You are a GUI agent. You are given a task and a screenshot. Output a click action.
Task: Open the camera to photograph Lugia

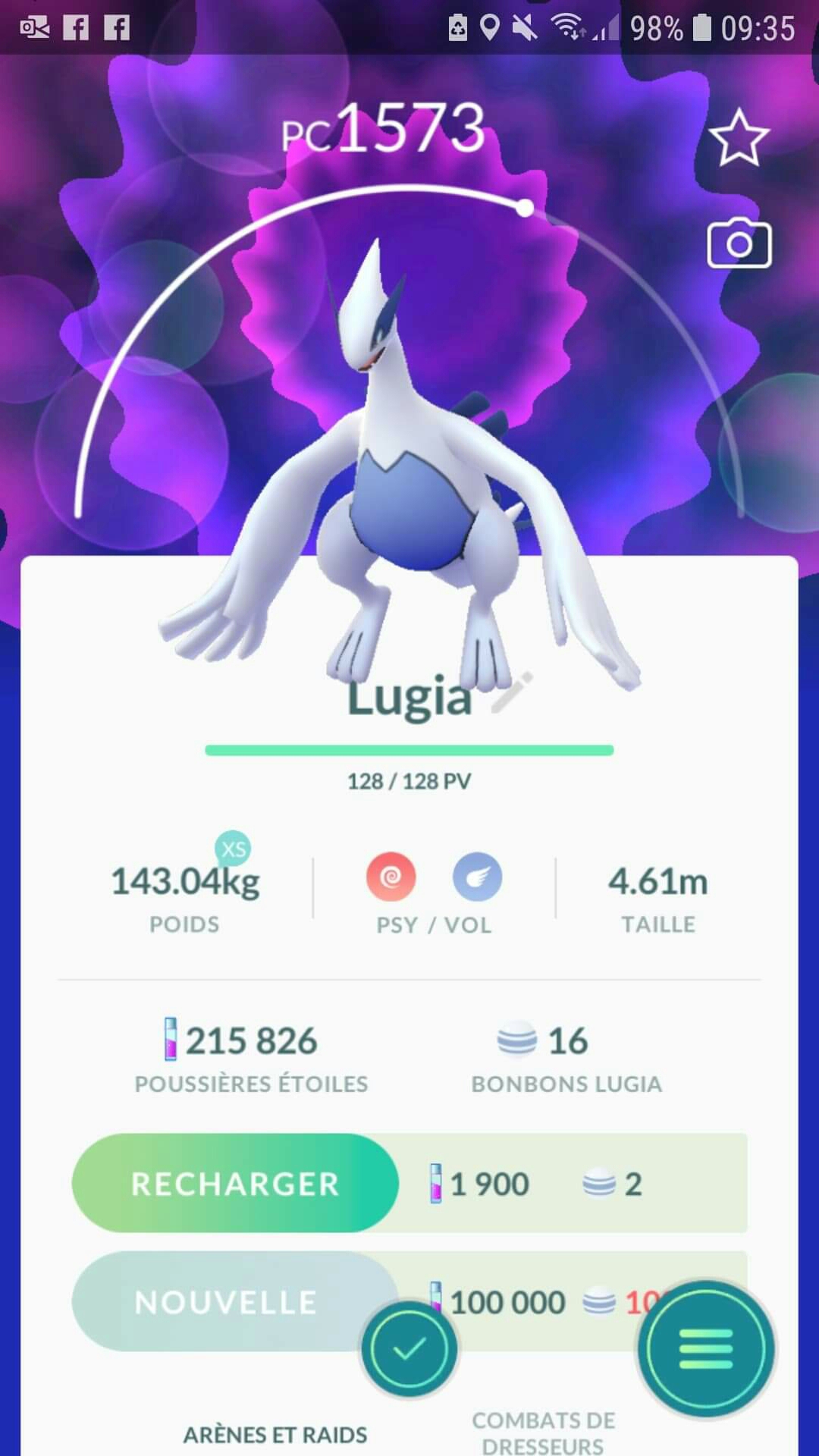coord(739,243)
